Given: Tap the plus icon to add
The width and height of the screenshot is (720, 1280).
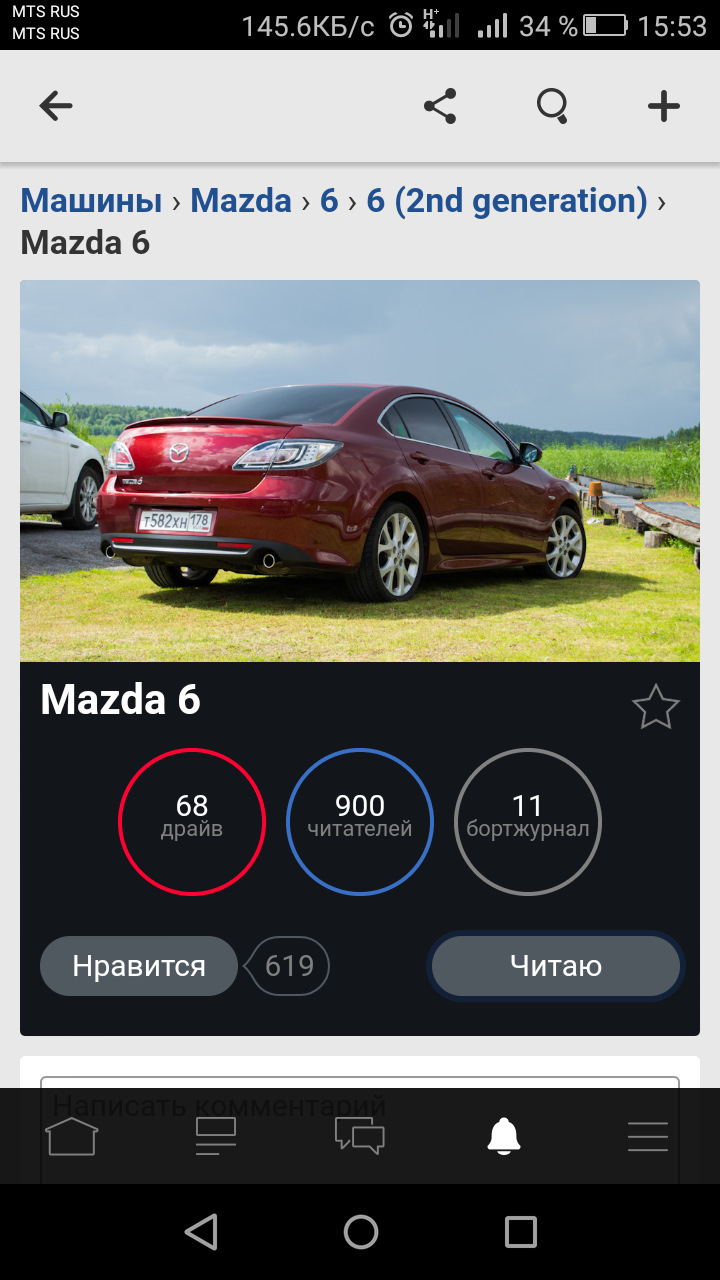Looking at the screenshot, I should click(664, 106).
